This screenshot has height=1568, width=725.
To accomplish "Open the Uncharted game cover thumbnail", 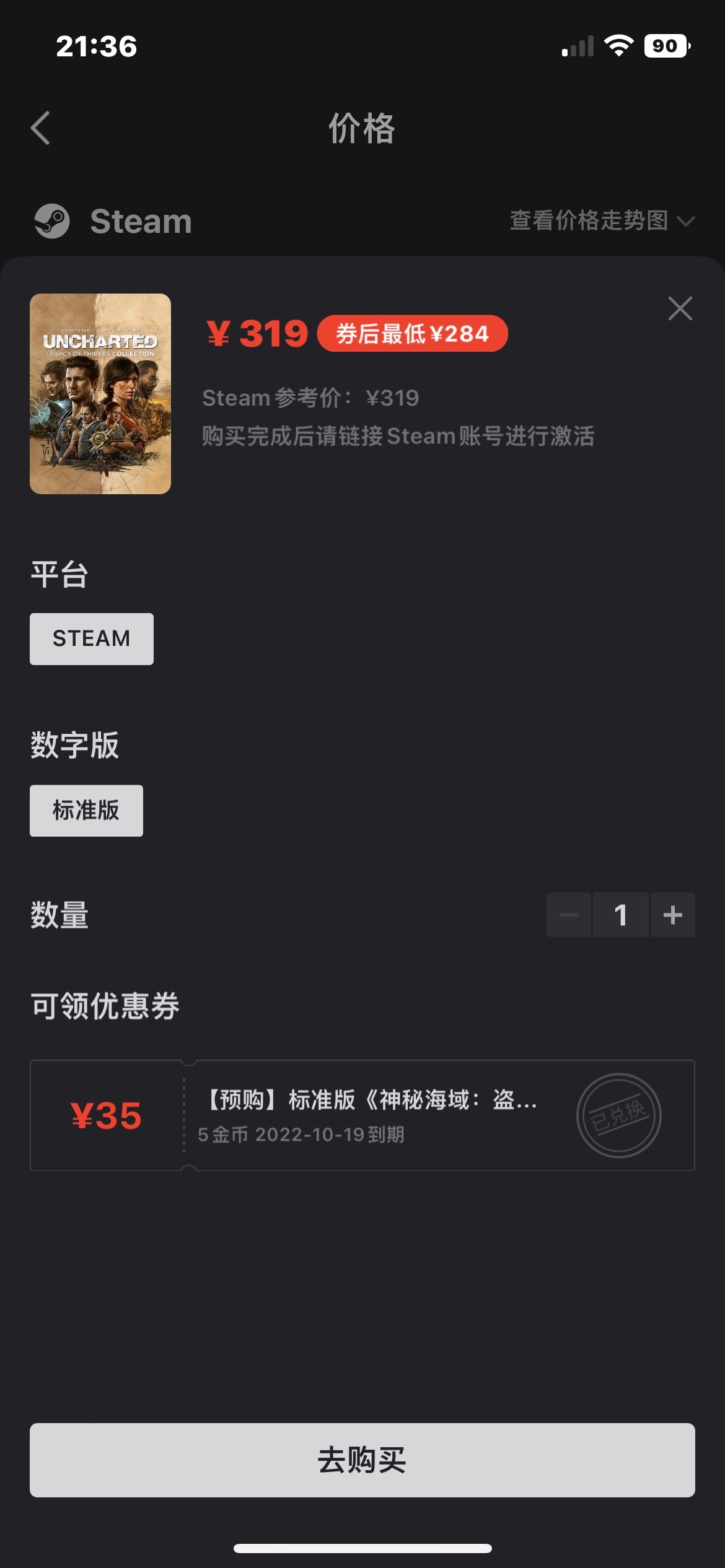I will [x=100, y=394].
